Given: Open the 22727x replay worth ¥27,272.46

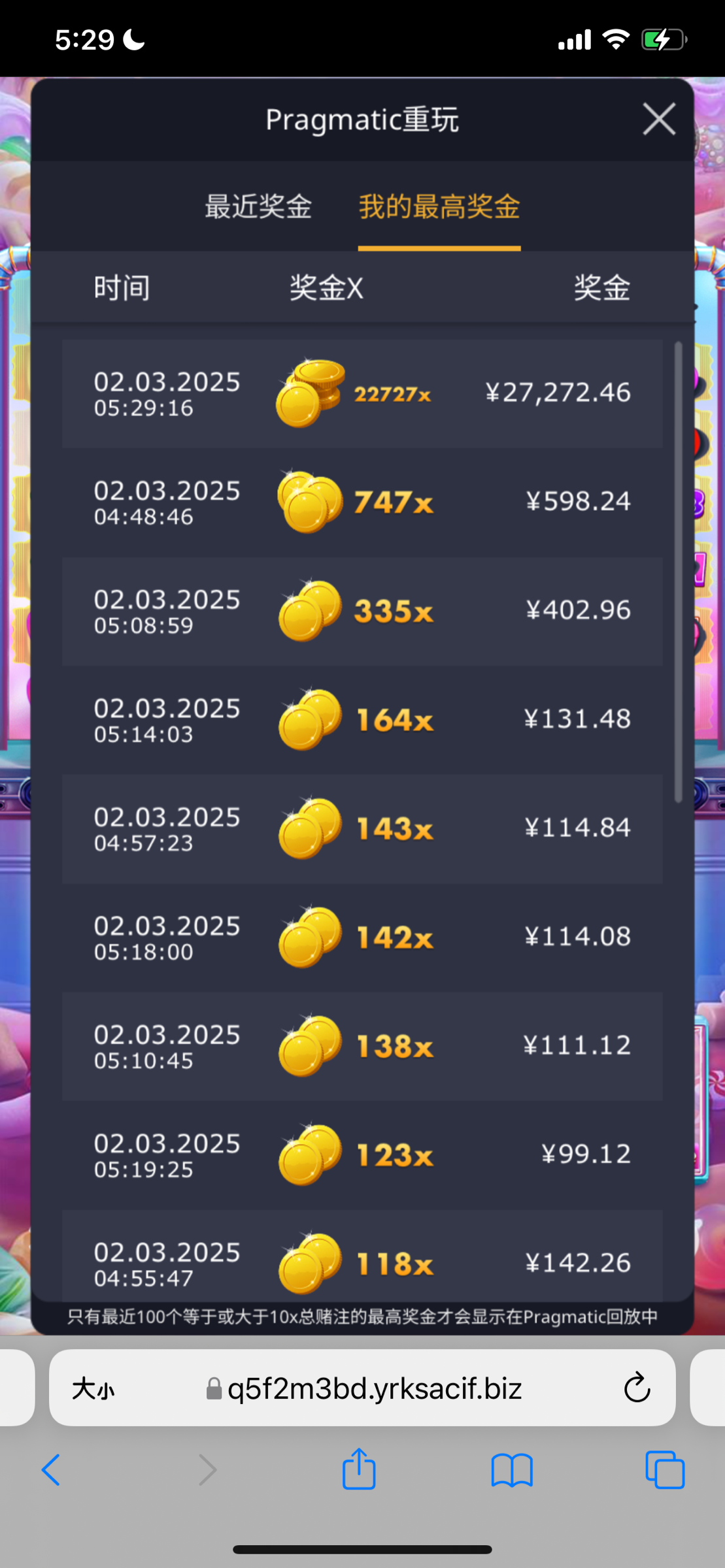Looking at the screenshot, I should (x=362, y=393).
